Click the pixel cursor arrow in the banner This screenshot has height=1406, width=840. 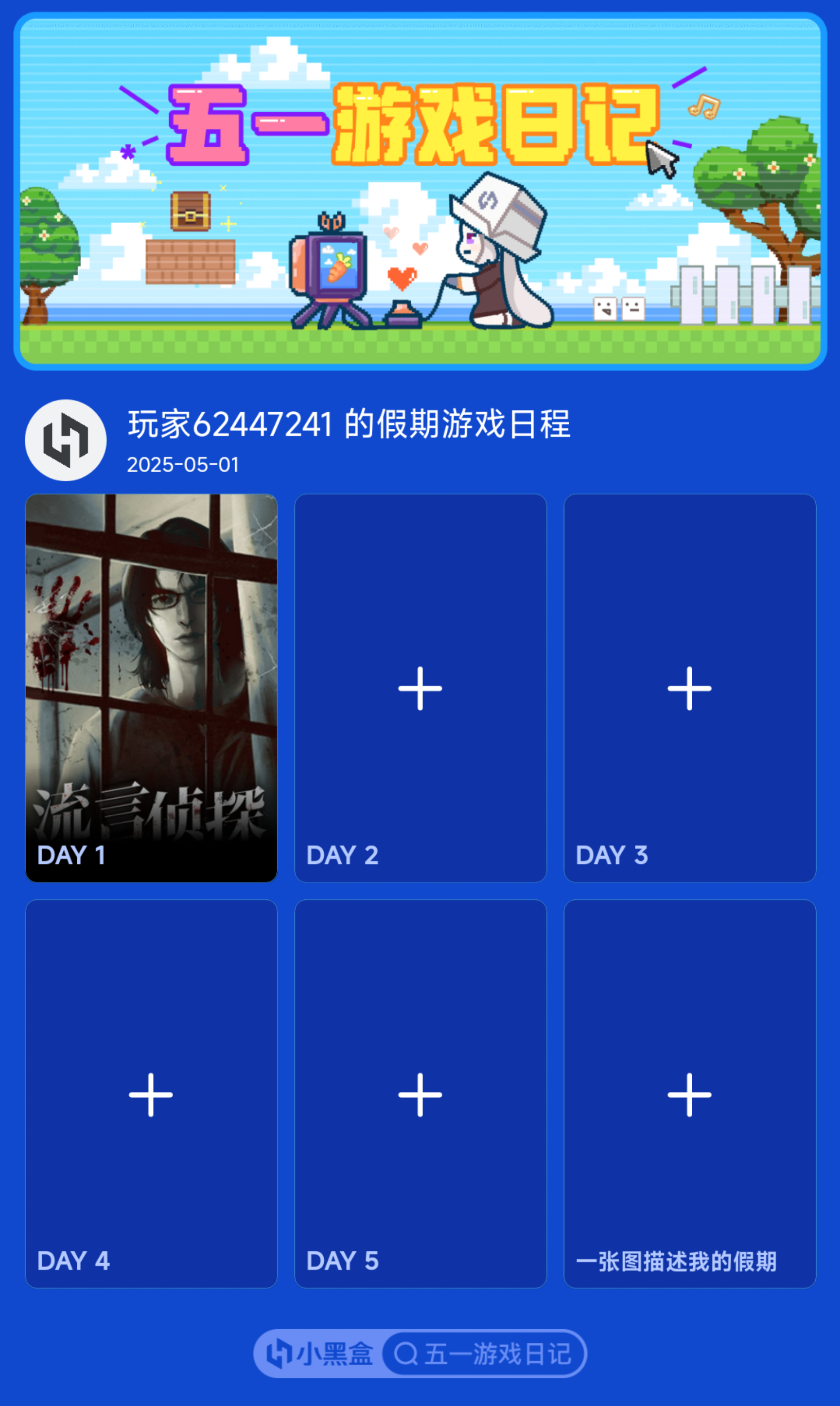click(661, 158)
